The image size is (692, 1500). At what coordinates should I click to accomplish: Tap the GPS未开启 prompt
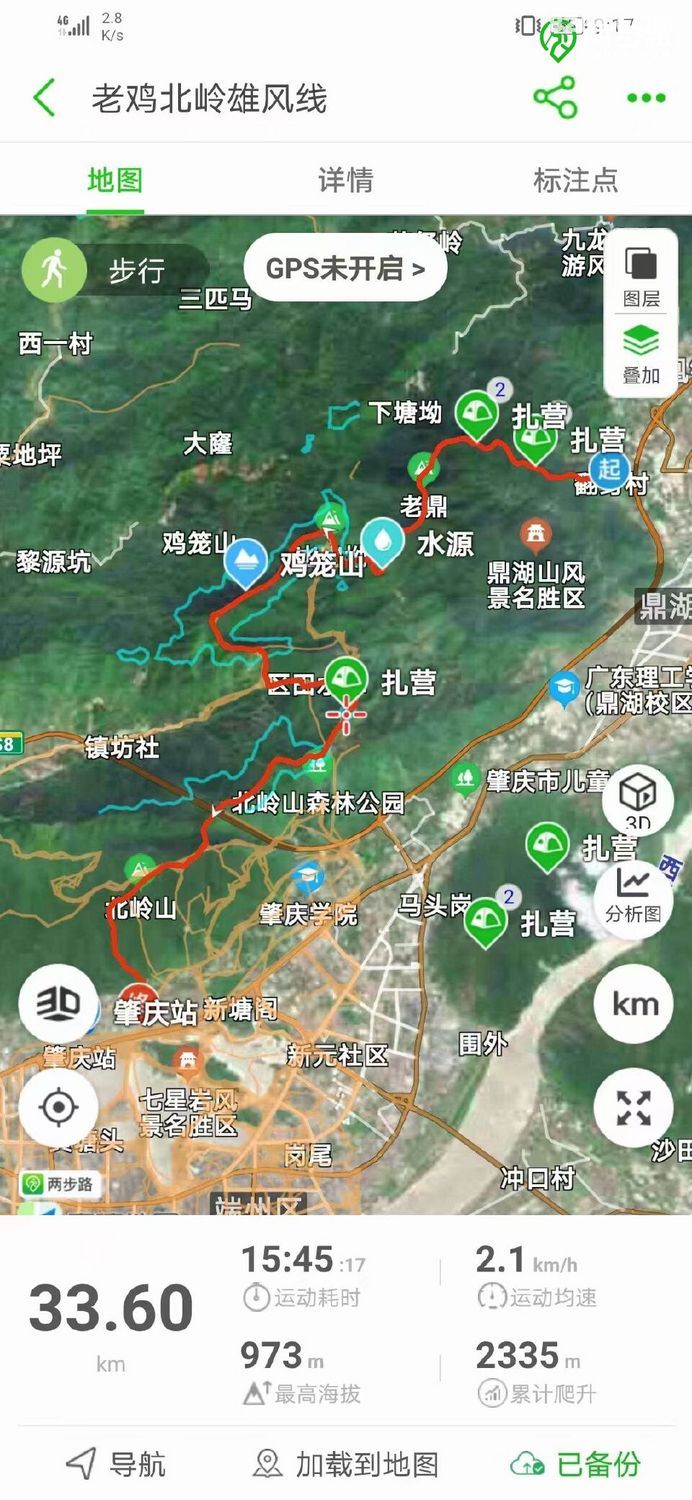tap(345, 268)
